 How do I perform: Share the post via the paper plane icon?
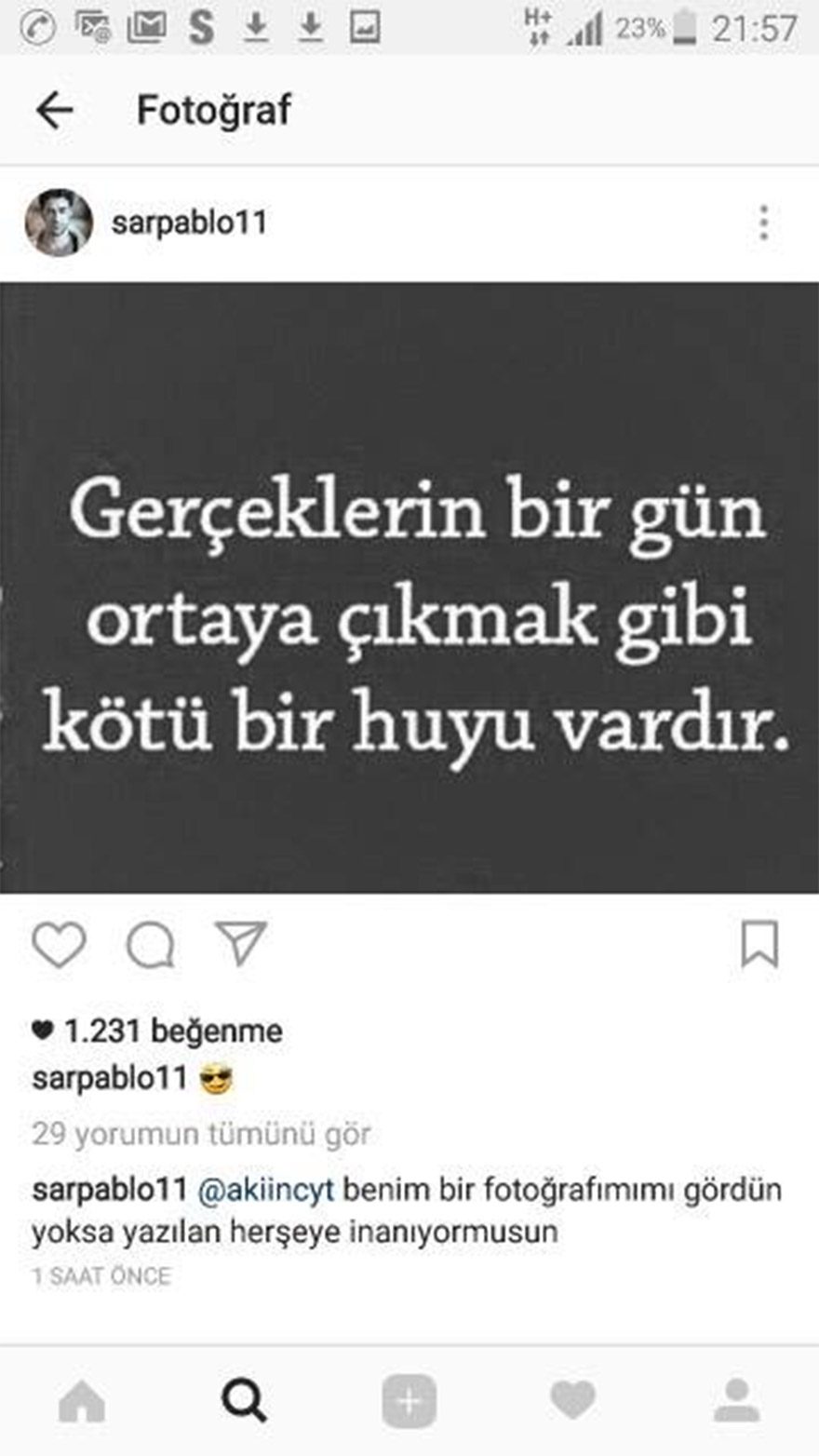click(x=241, y=943)
